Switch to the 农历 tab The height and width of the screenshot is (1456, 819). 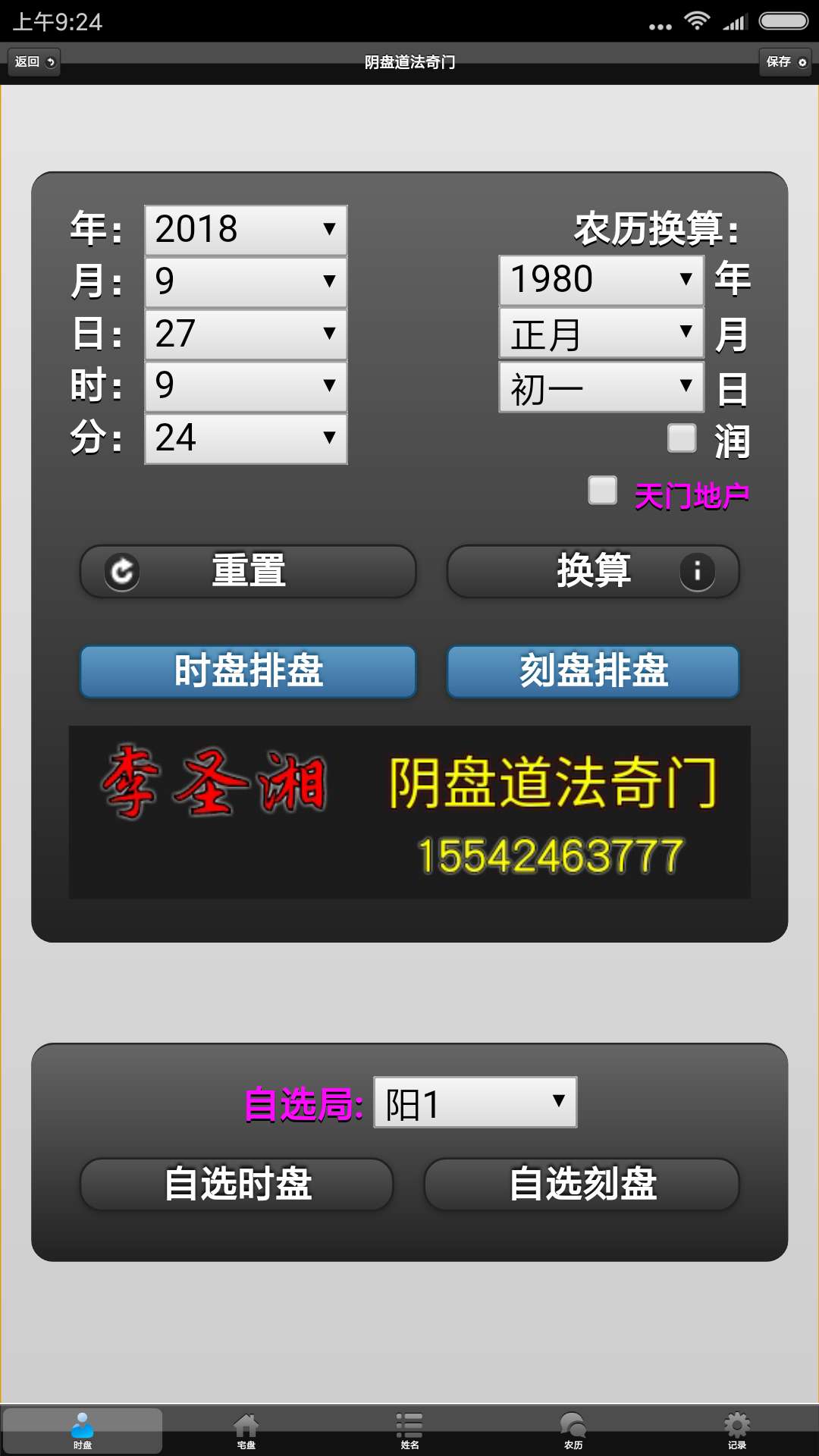pos(573,1430)
